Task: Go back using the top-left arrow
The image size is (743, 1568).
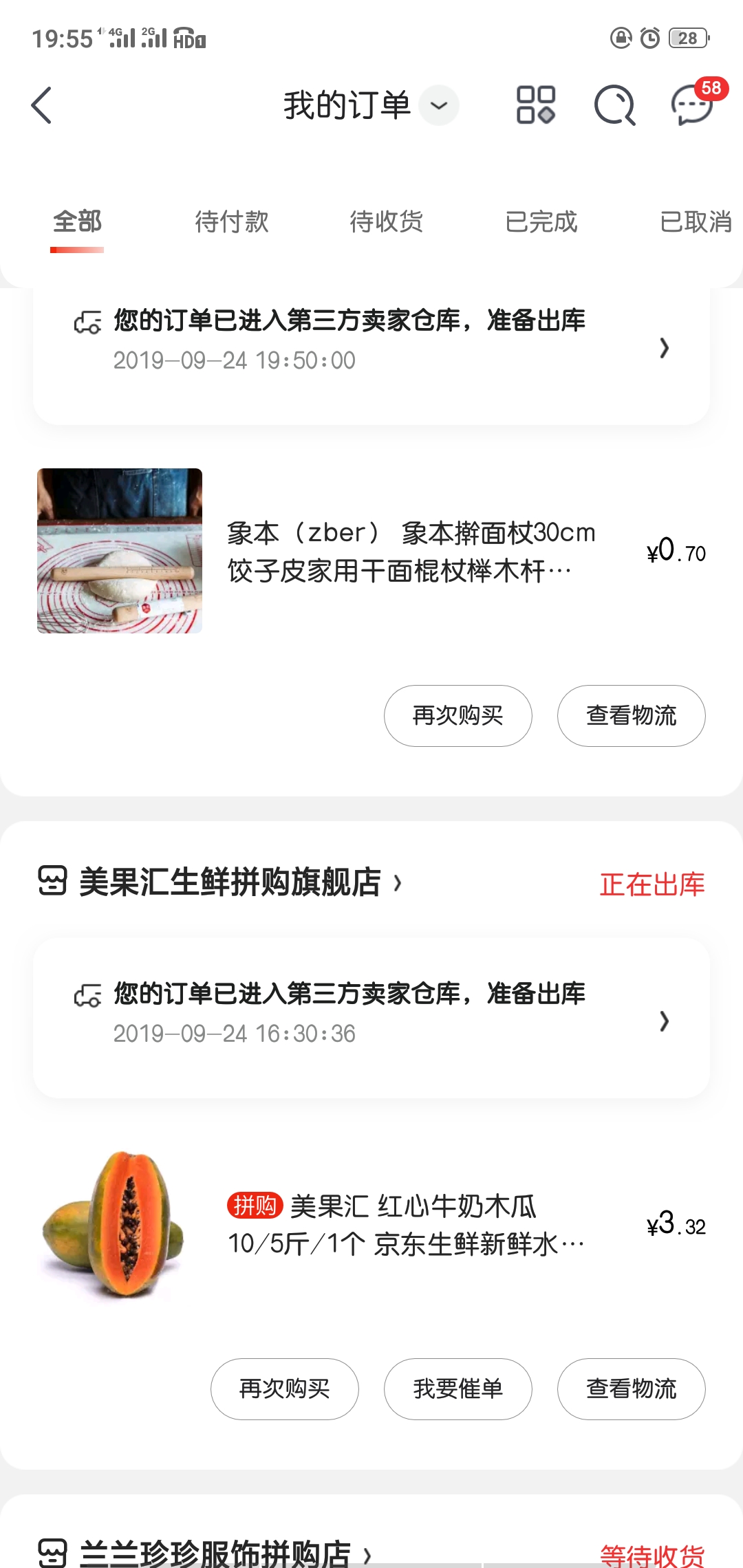Action: point(42,105)
